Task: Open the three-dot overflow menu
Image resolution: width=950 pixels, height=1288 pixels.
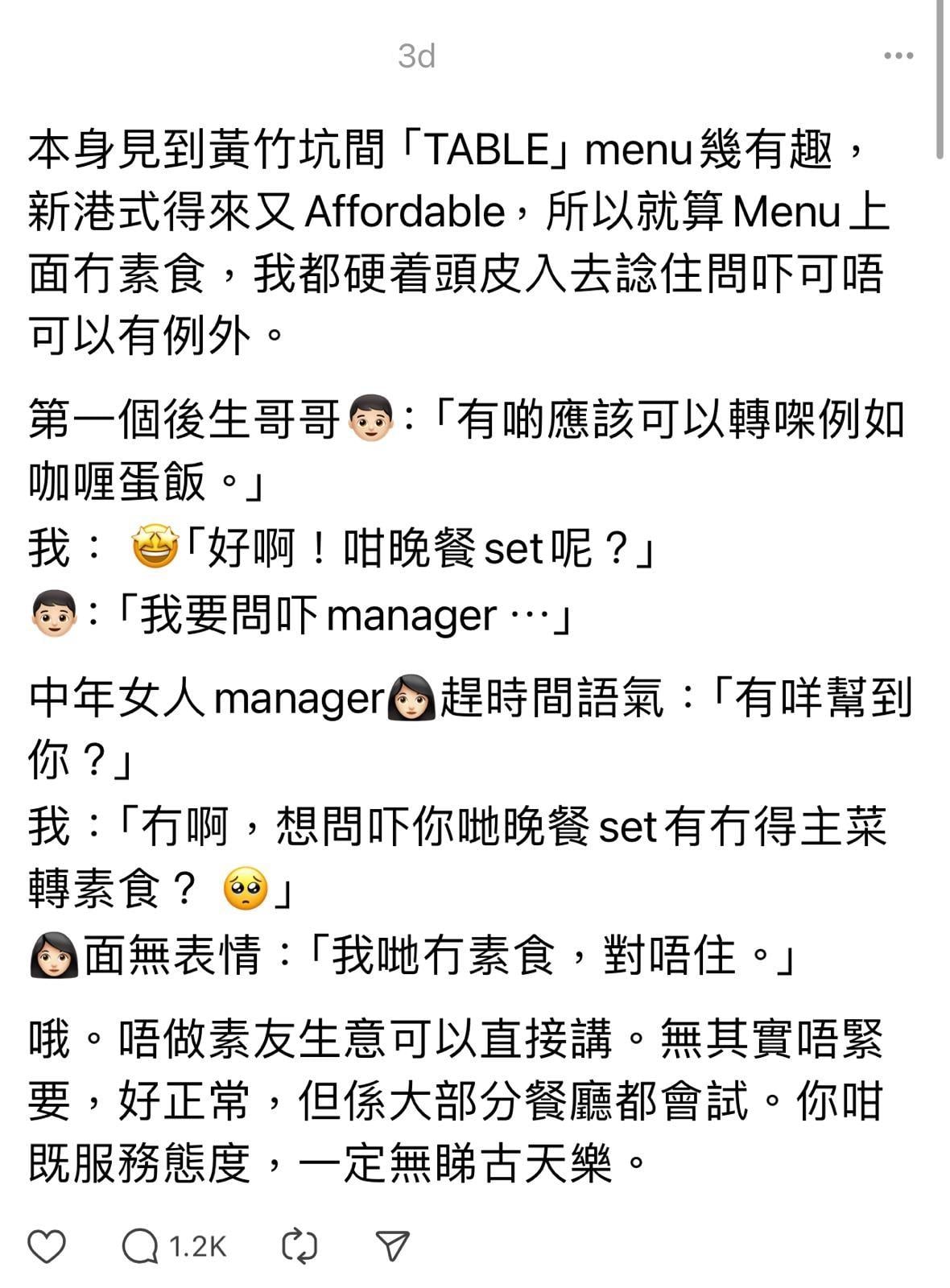Action: point(898,56)
